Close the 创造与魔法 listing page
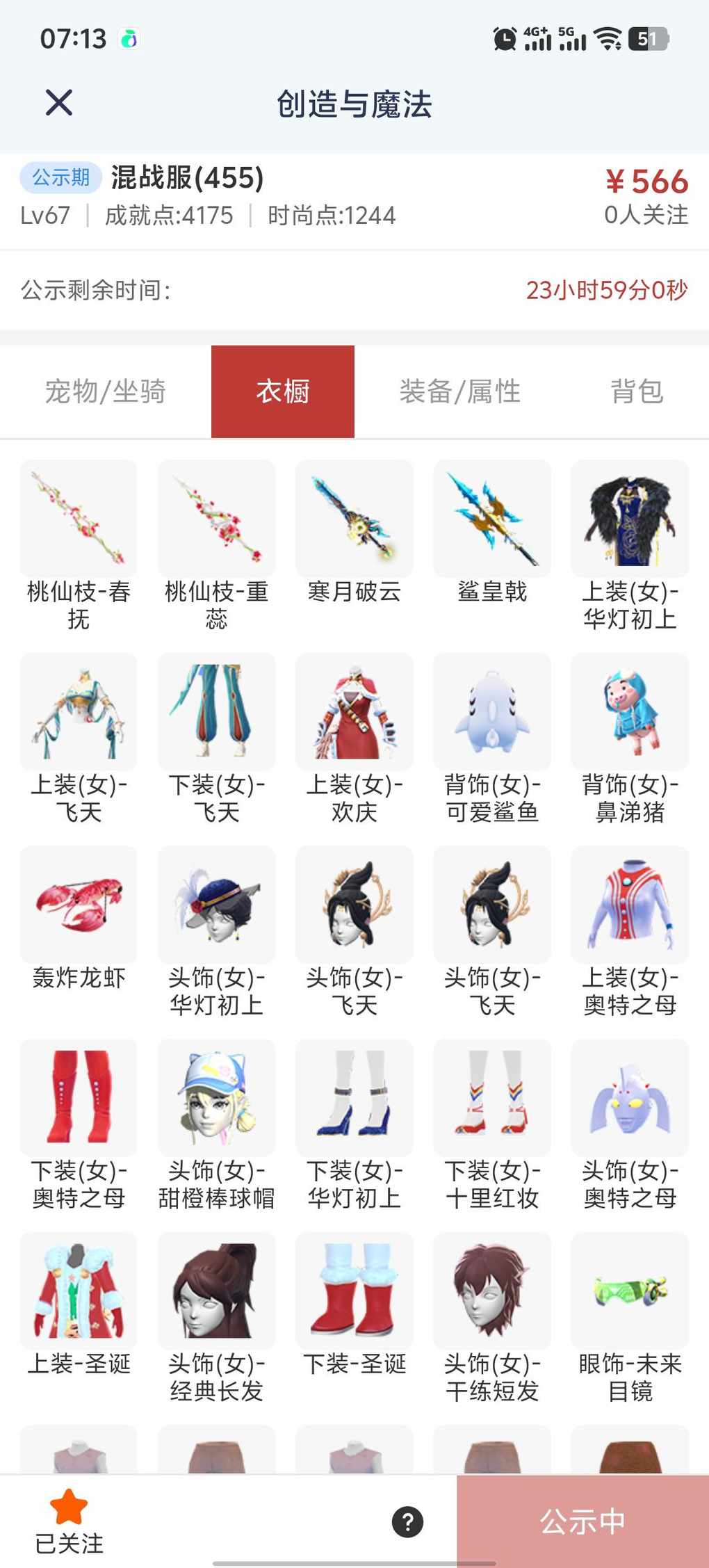This screenshot has width=709, height=1568. tap(59, 103)
